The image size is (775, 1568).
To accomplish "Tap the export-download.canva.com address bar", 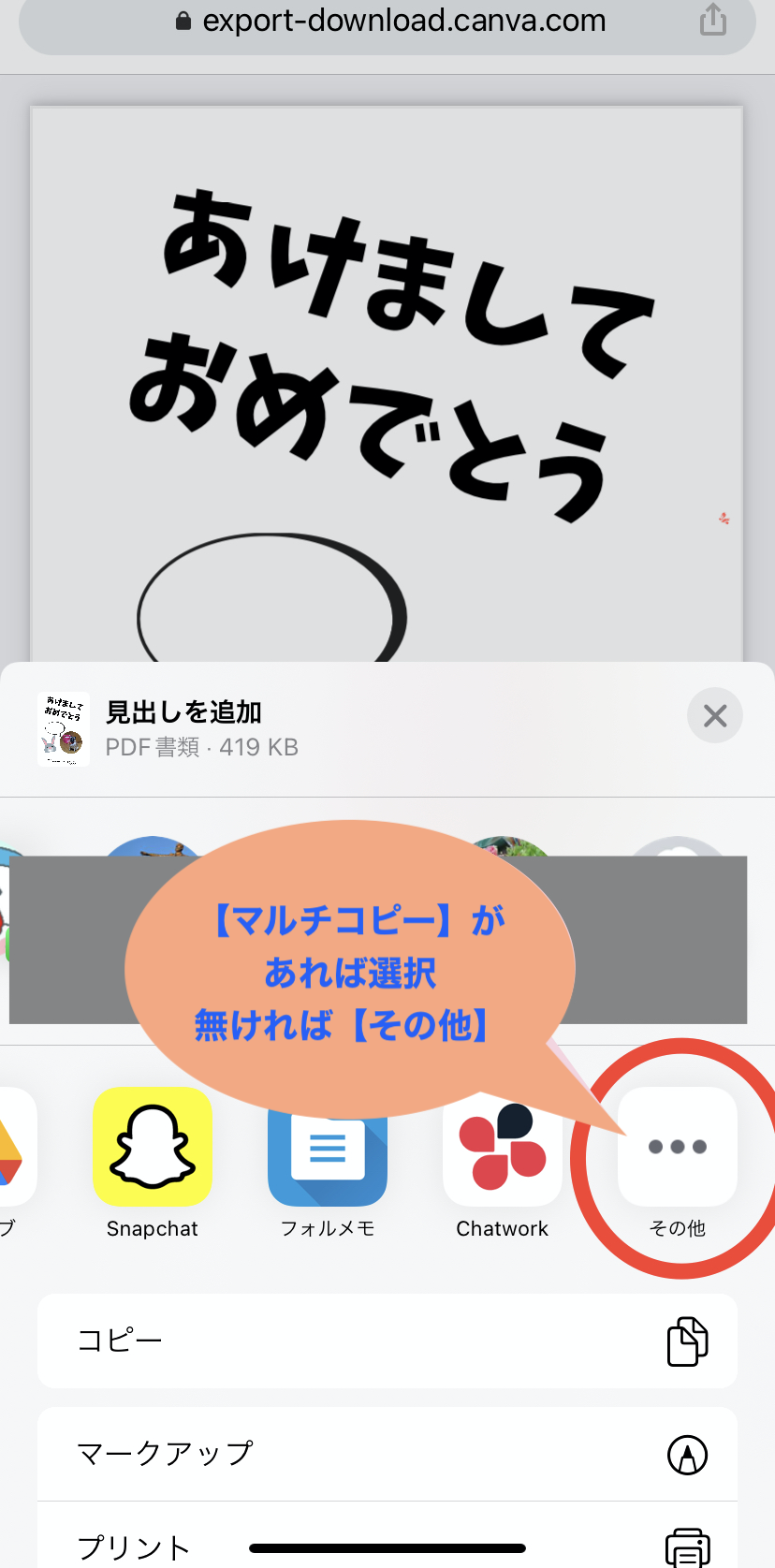I will coord(388,21).
